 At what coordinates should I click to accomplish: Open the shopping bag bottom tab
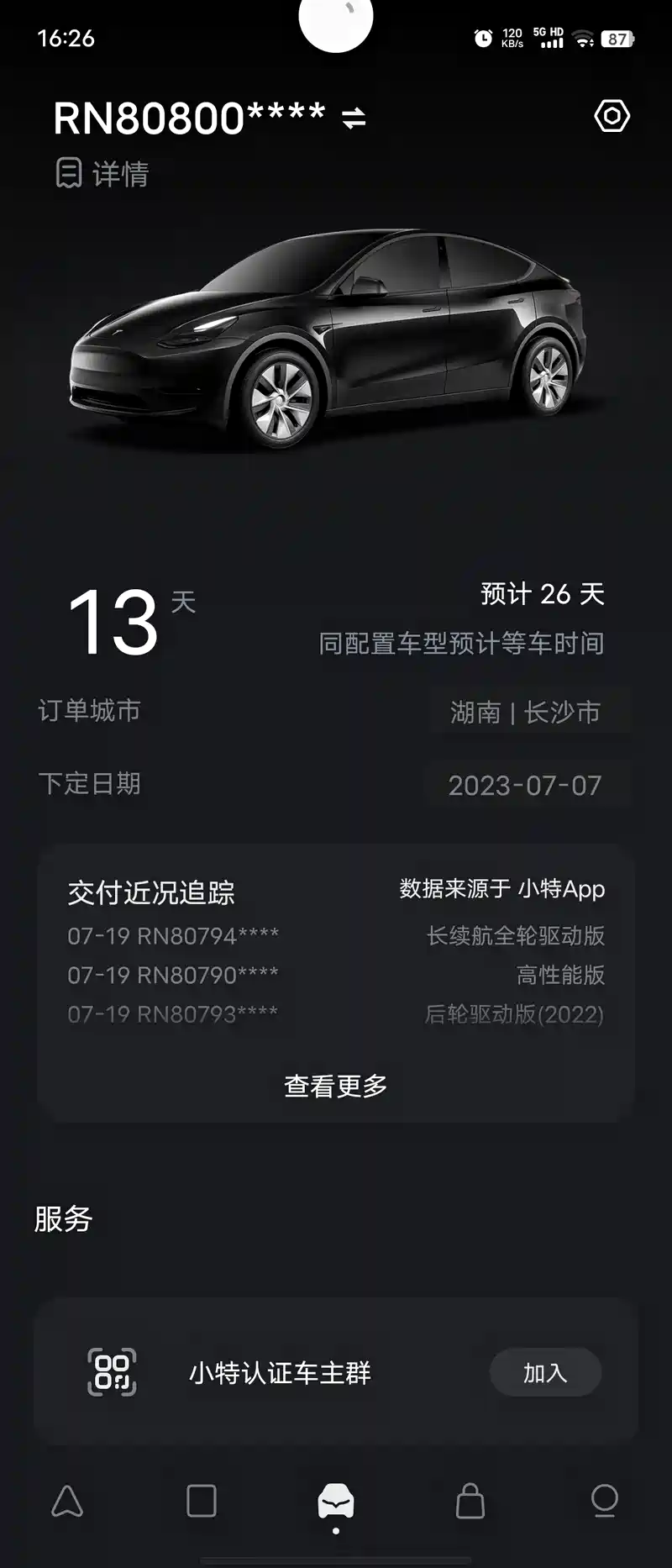tap(470, 1501)
